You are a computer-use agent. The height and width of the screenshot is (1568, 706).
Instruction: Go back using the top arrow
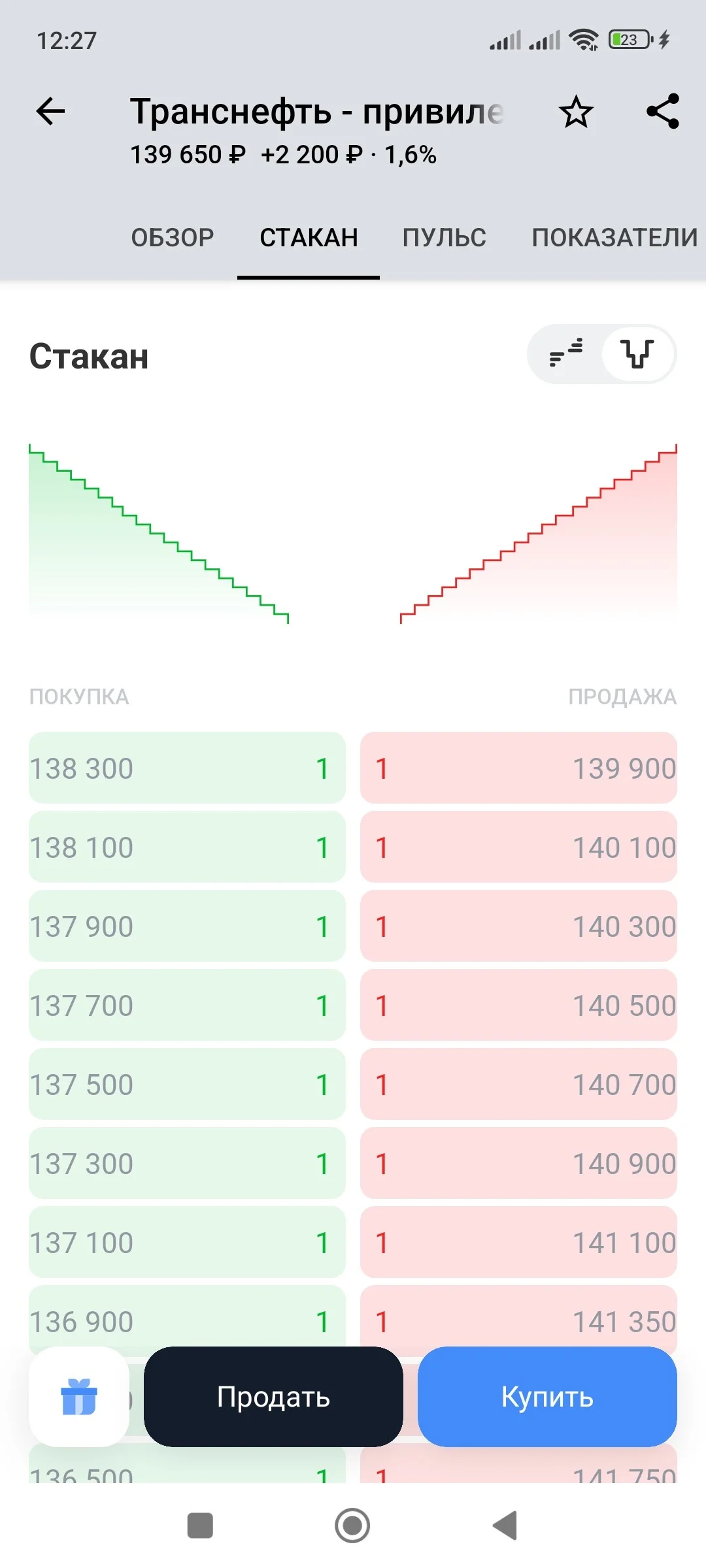click(50, 111)
